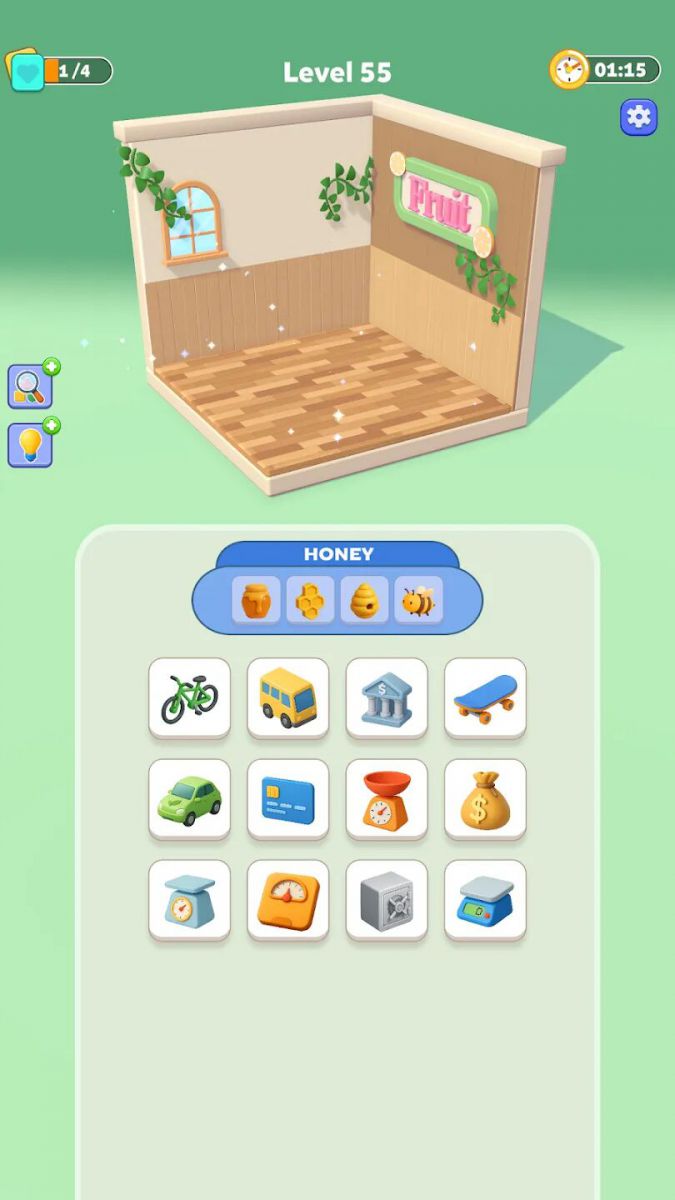Pick the bank building tile
This screenshot has height=1200, width=675.
click(387, 697)
